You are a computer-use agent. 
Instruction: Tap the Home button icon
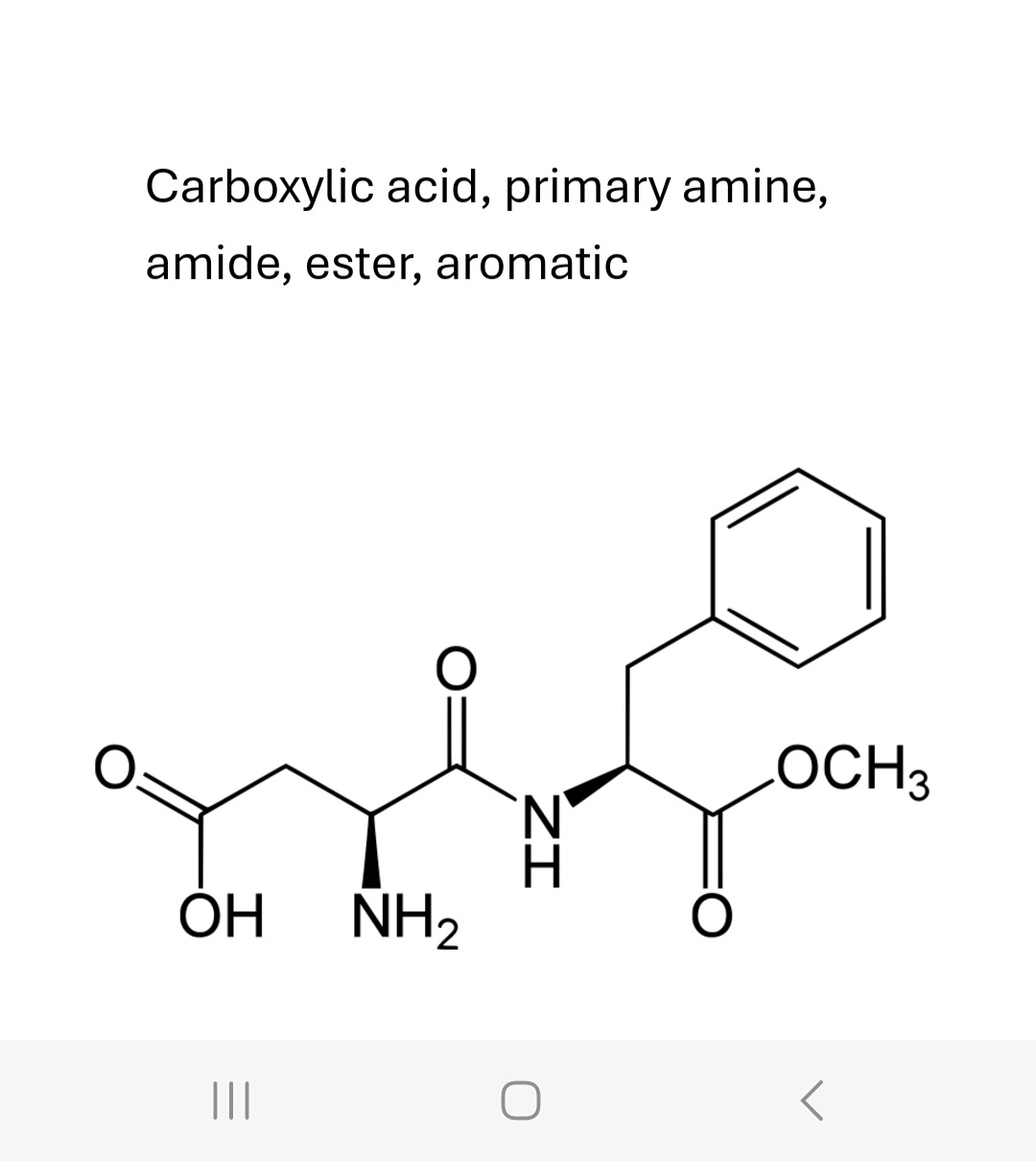[x=518, y=1102]
